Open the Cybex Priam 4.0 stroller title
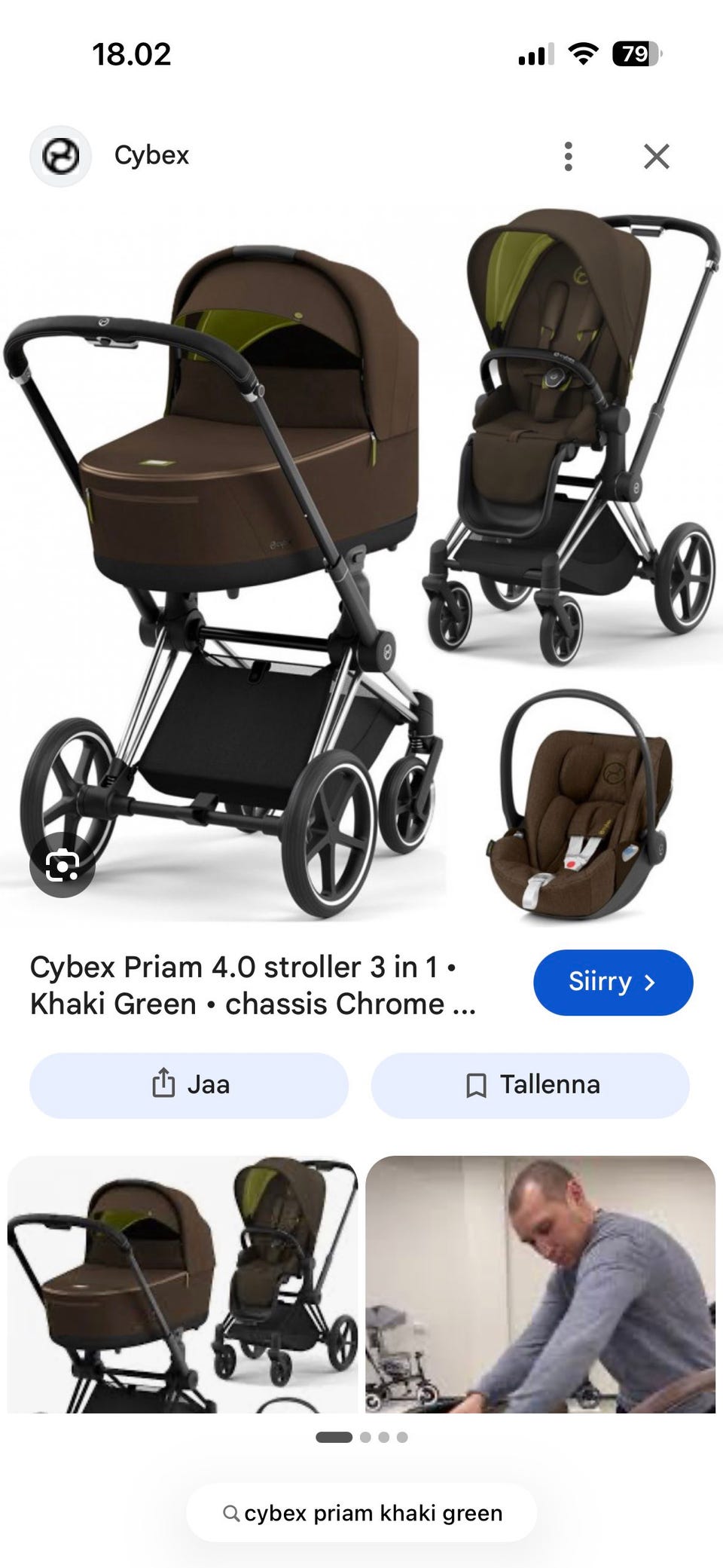The image size is (723, 1568). pos(253,985)
